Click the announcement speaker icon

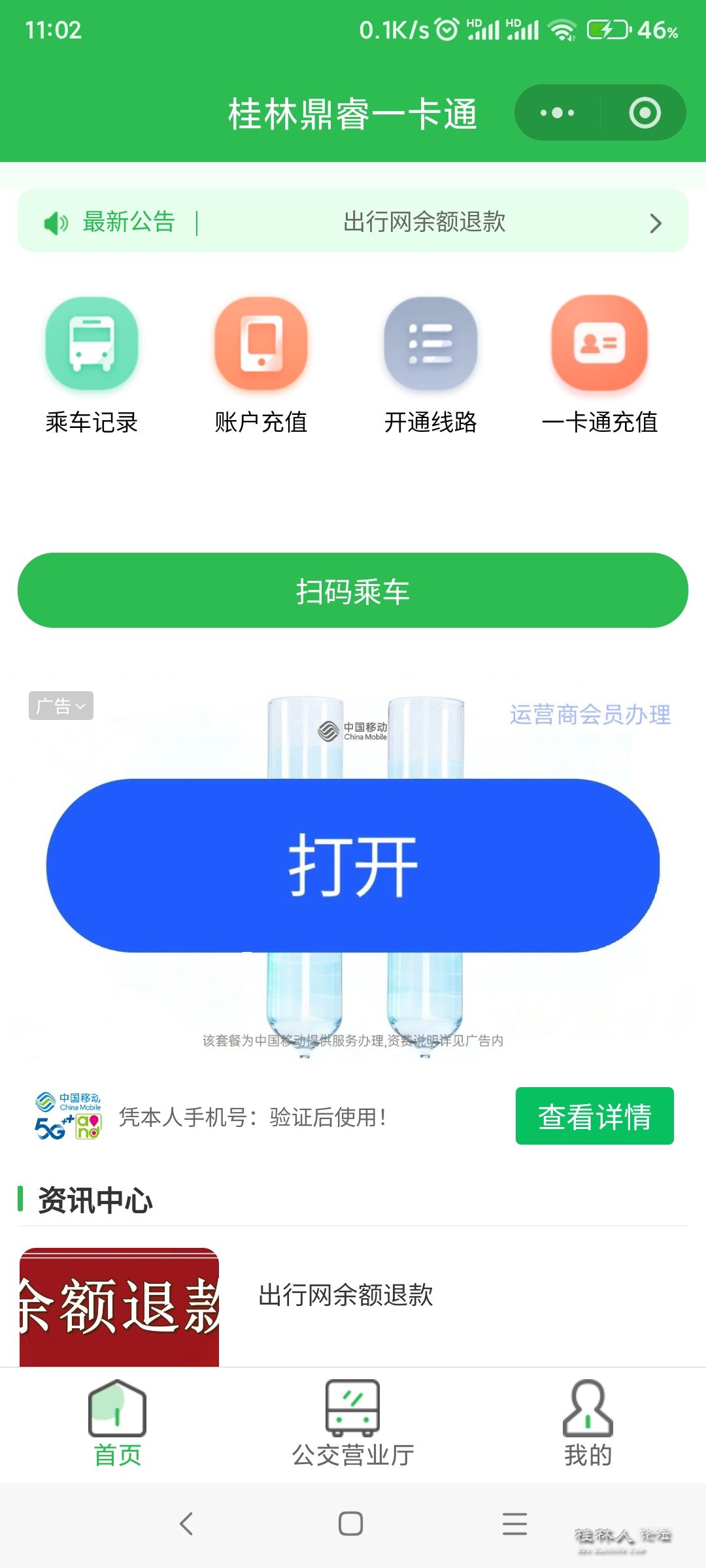tap(55, 223)
